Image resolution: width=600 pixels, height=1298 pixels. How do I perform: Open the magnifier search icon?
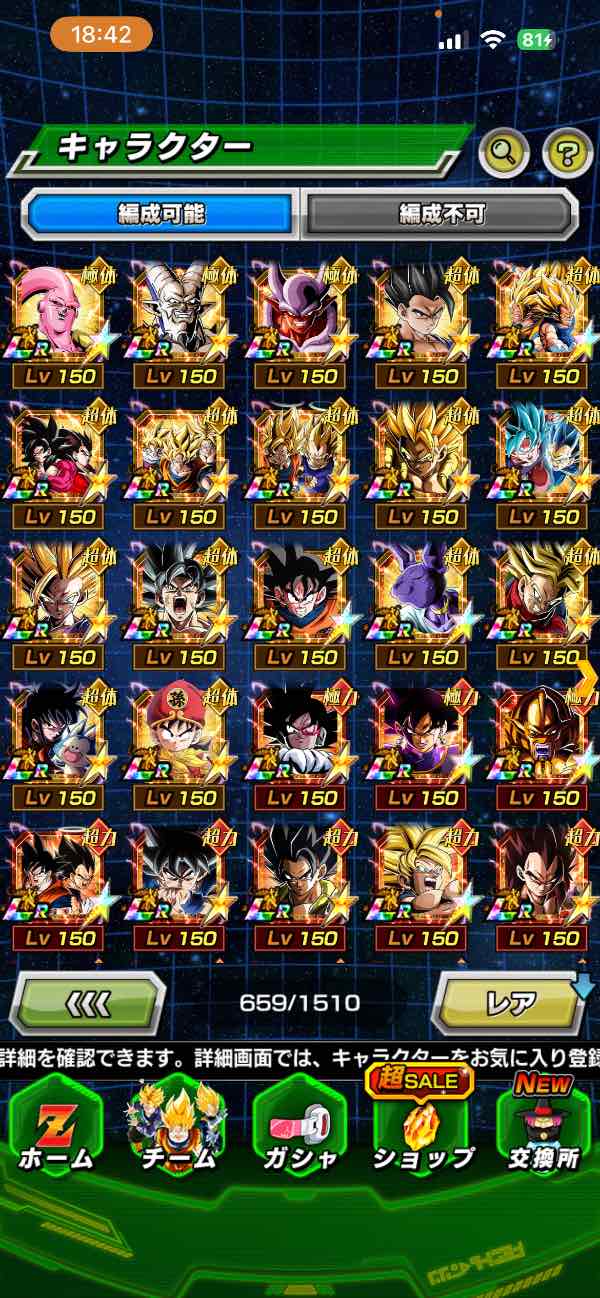(x=503, y=153)
